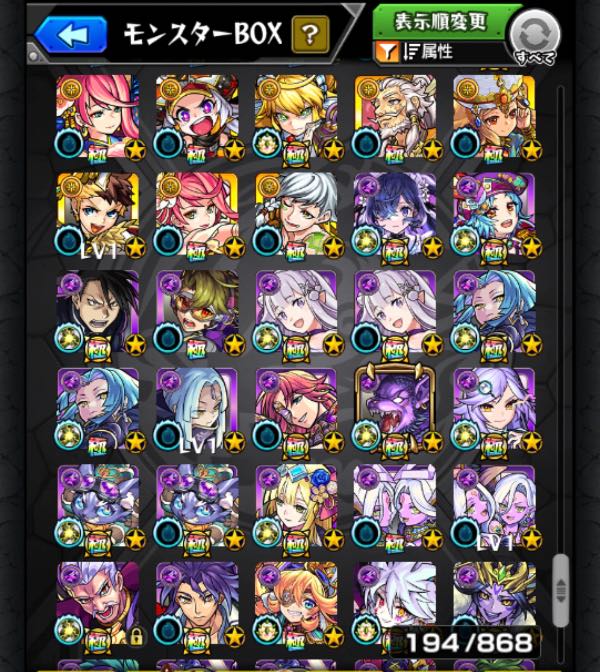This screenshot has width=600, height=672.
Task: Select the green-haired goggles monster
Action: tap(197, 312)
